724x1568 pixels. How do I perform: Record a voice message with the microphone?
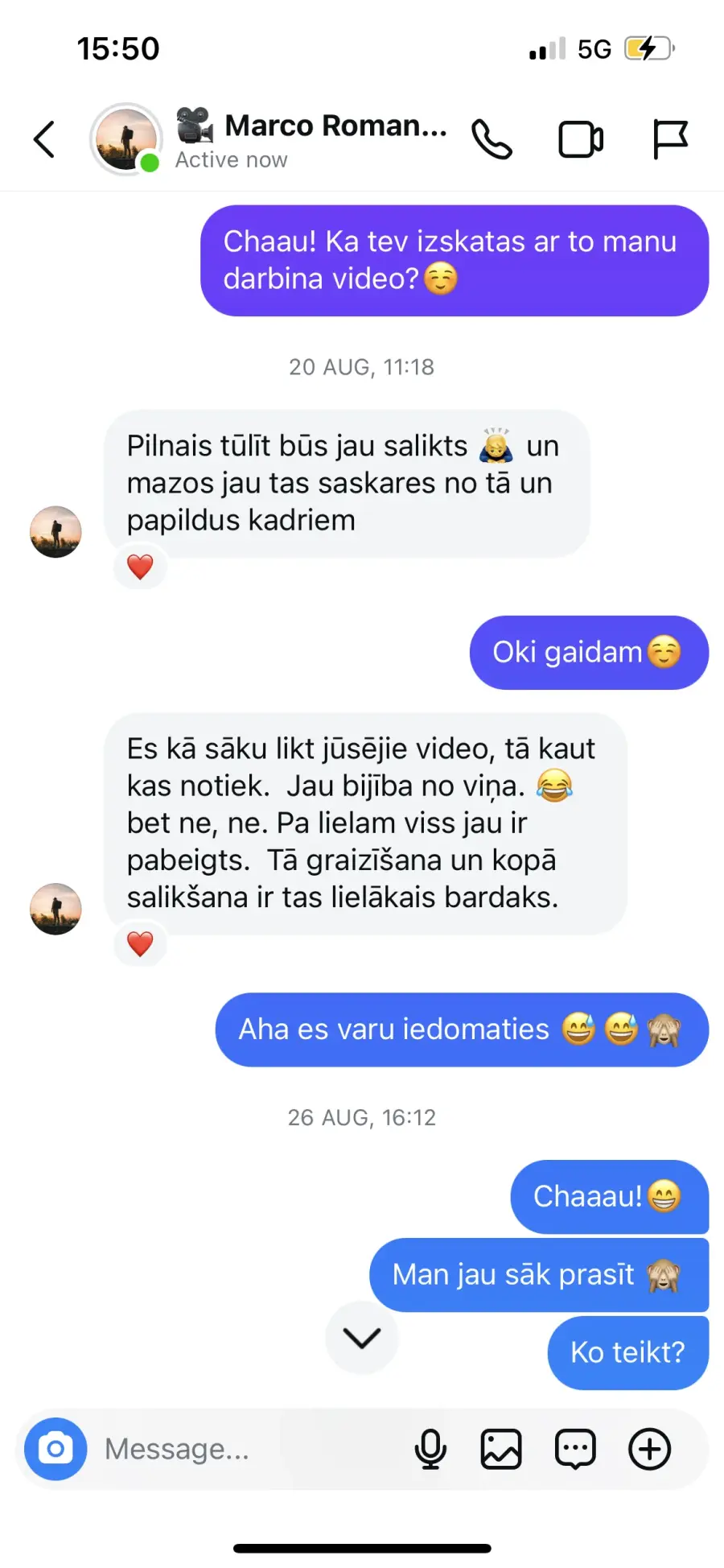coord(430,1449)
